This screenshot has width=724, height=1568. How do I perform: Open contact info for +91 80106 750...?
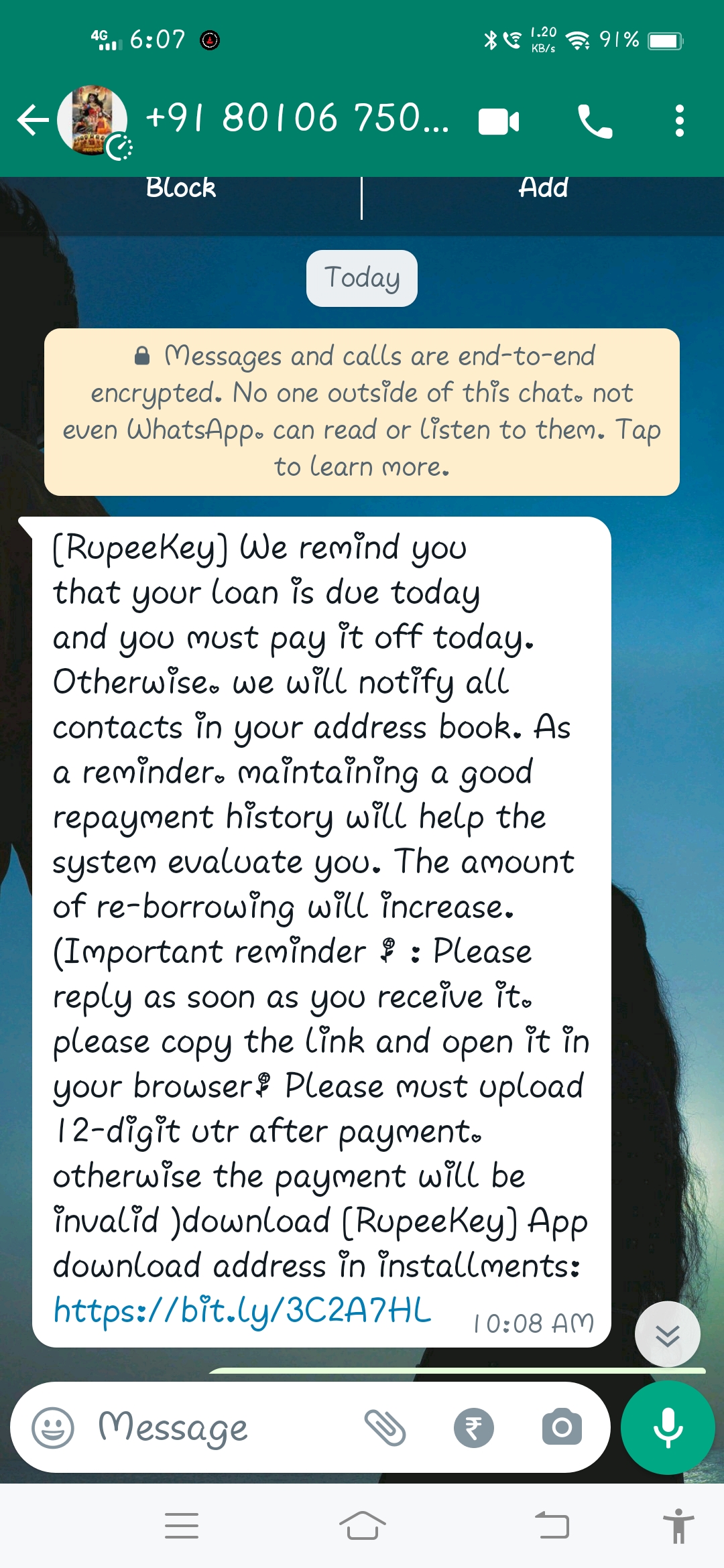tap(297, 119)
